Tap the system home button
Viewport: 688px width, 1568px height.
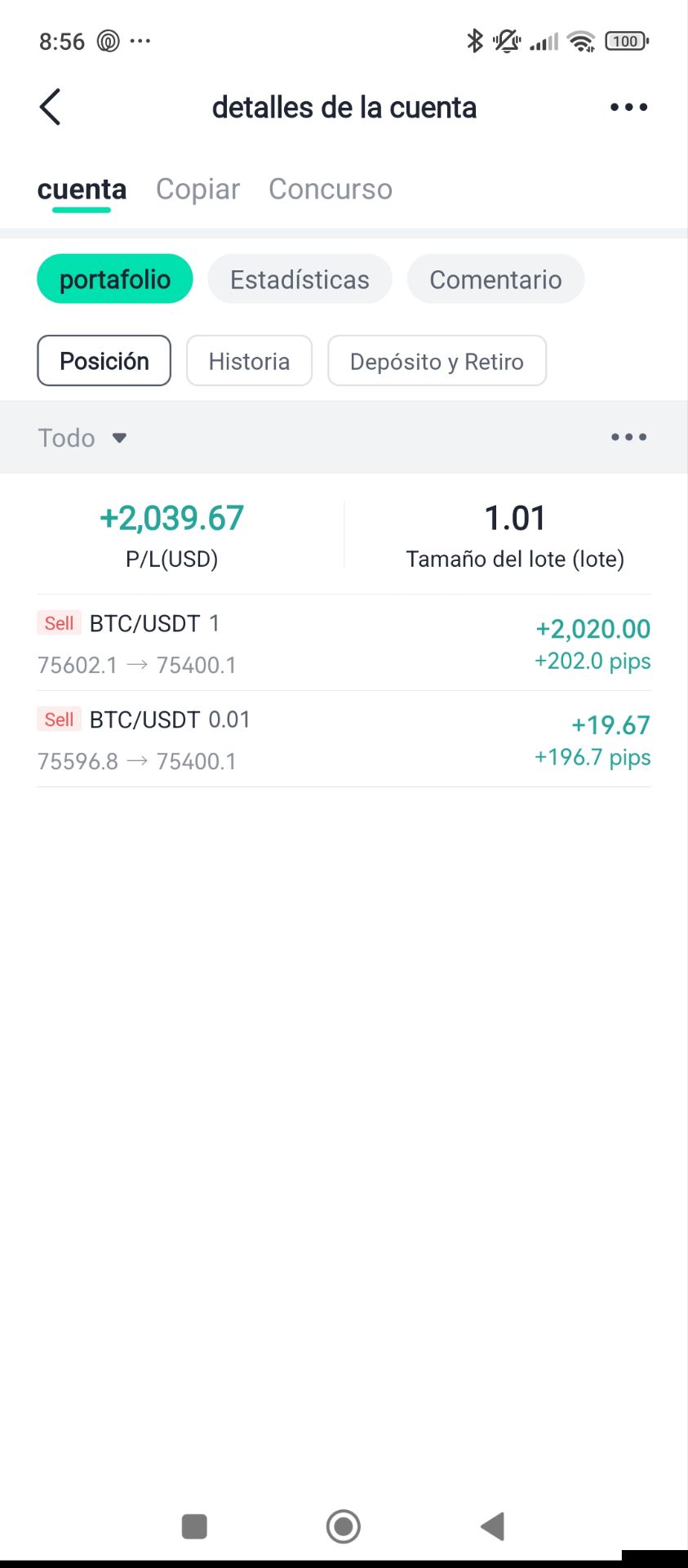coord(343,1526)
